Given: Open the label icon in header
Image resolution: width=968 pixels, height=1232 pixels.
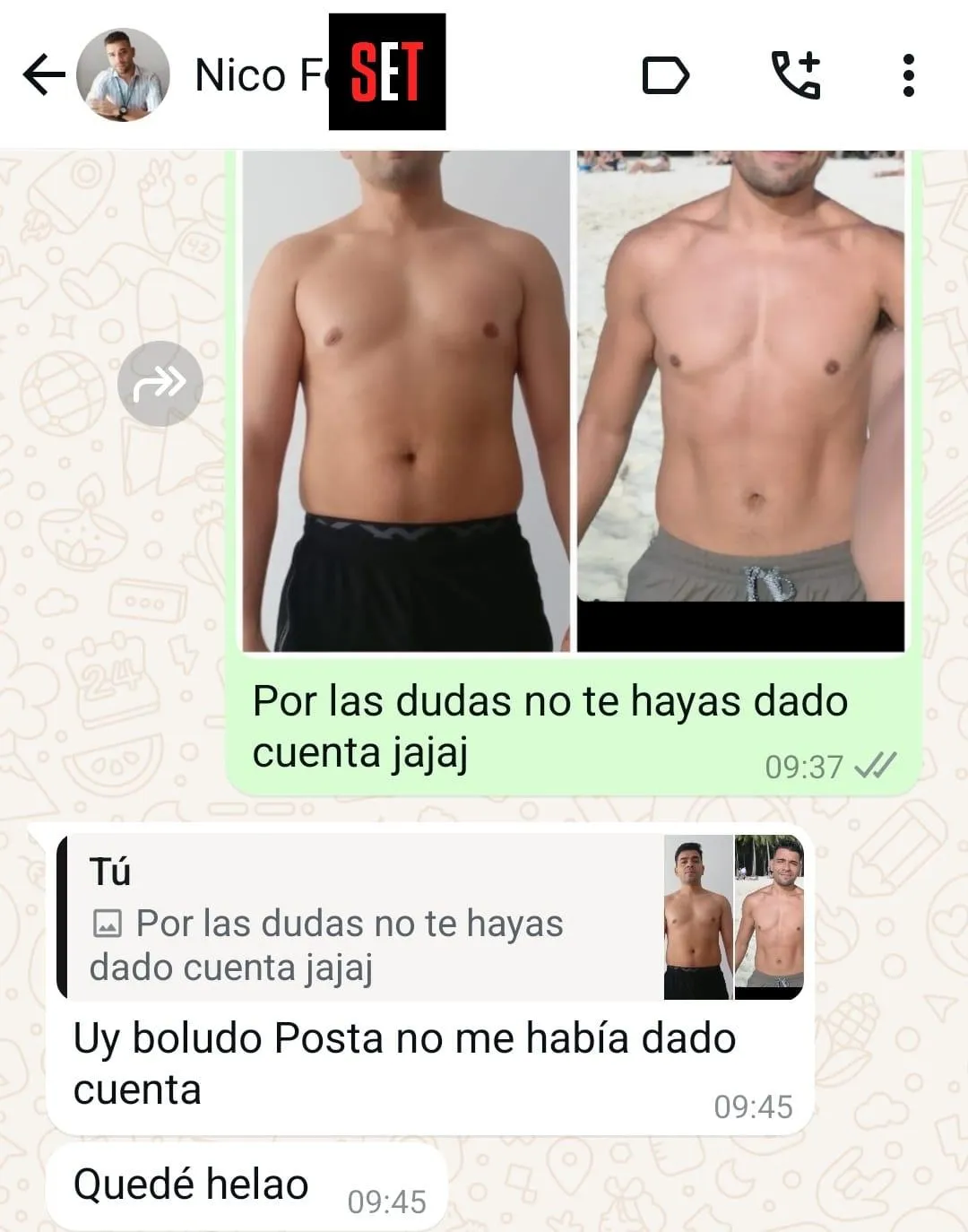Looking at the screenshot, I should point(666,75).
